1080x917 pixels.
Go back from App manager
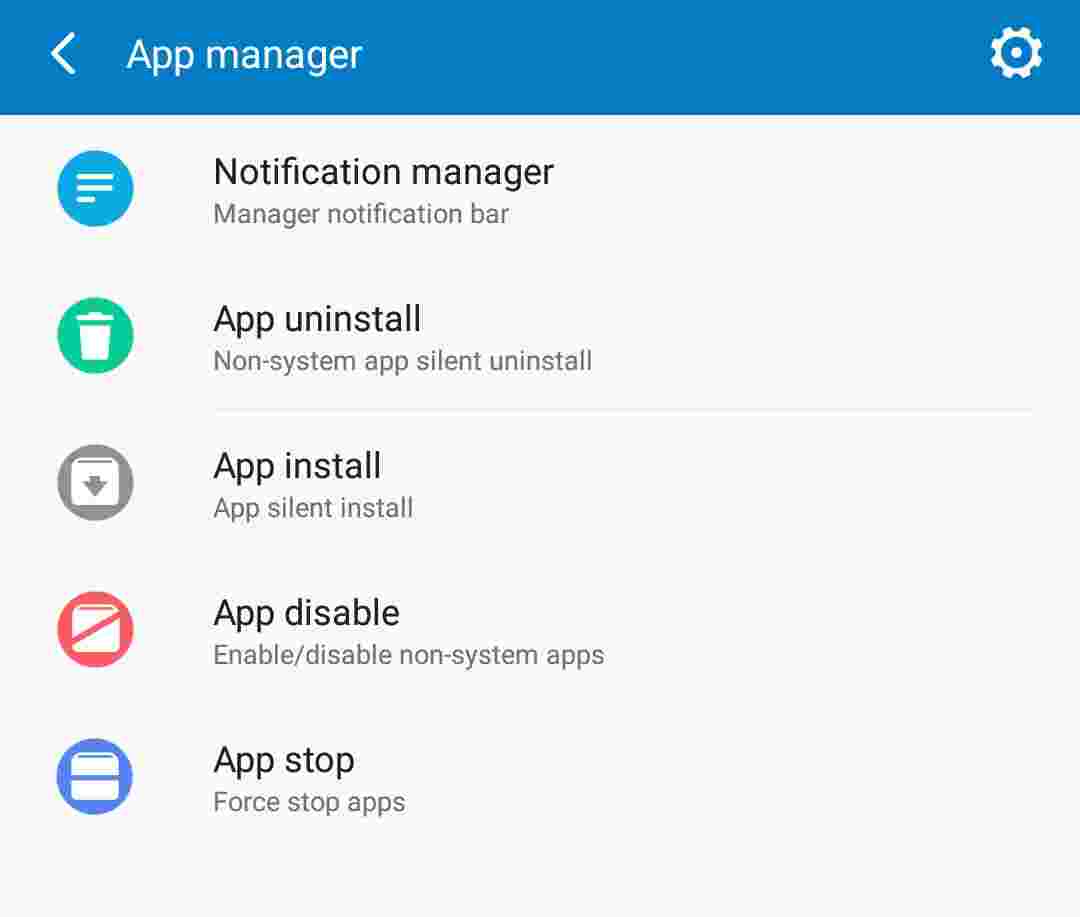63,54
